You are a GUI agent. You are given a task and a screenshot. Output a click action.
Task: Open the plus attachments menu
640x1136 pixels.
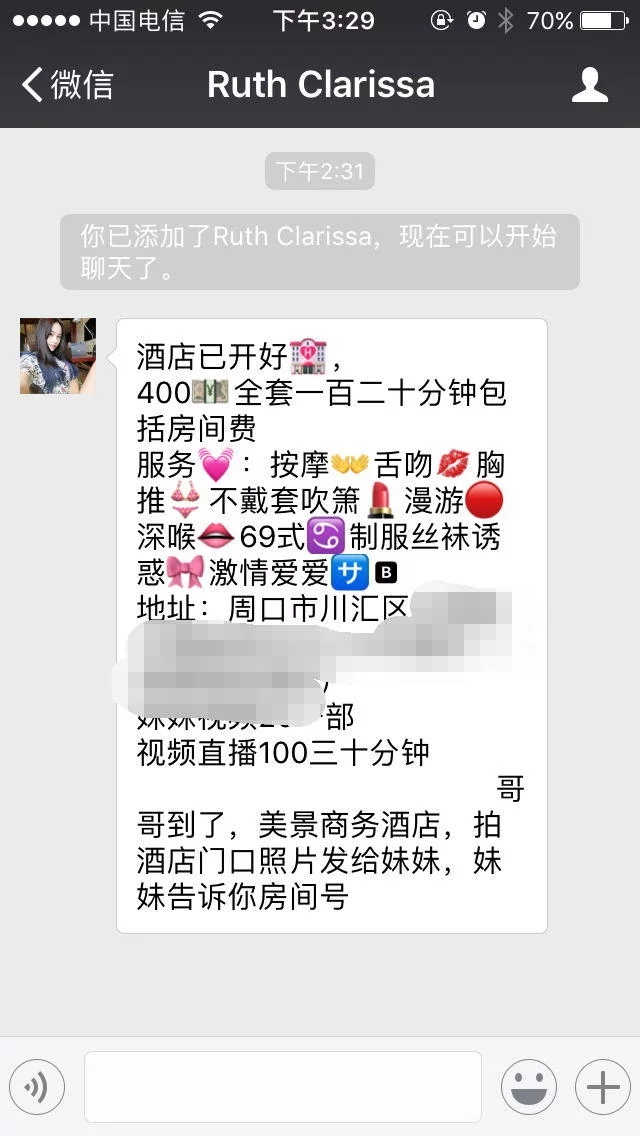[602, 1087]
